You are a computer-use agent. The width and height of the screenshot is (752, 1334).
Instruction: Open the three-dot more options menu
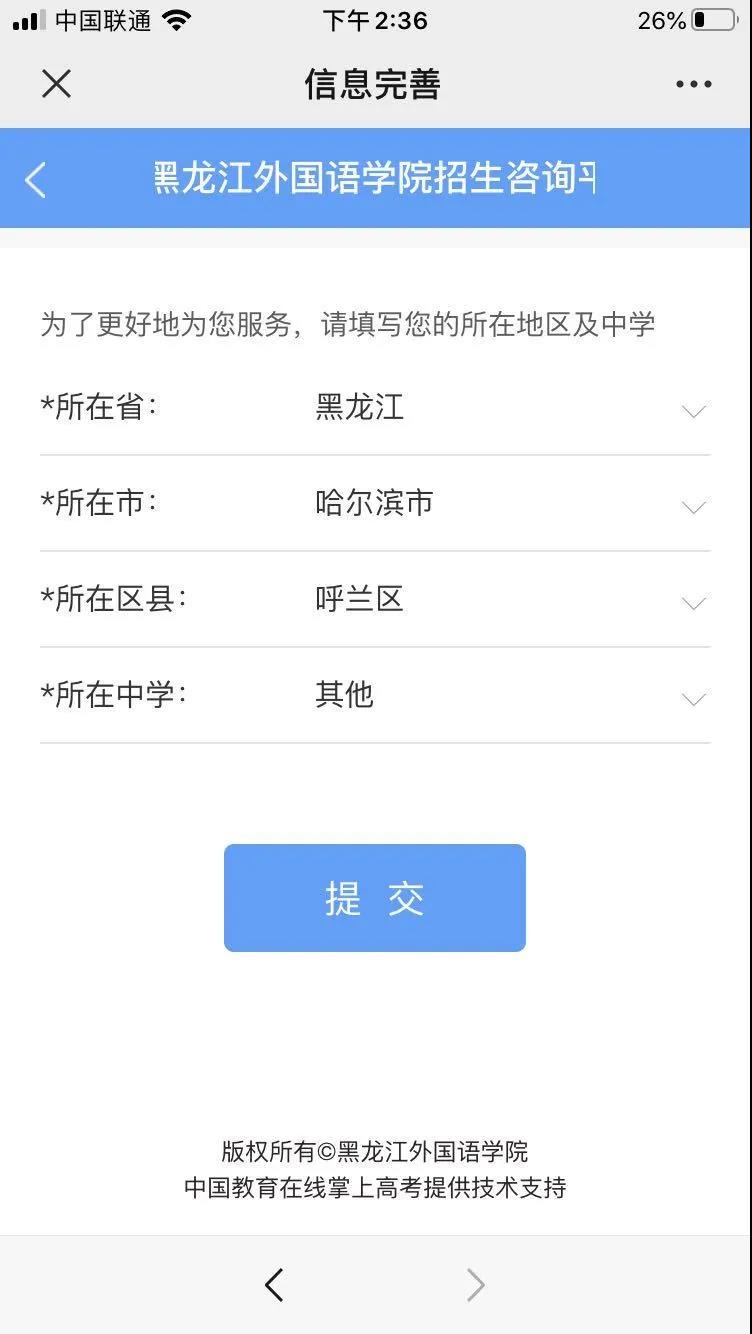click(693, 84)
